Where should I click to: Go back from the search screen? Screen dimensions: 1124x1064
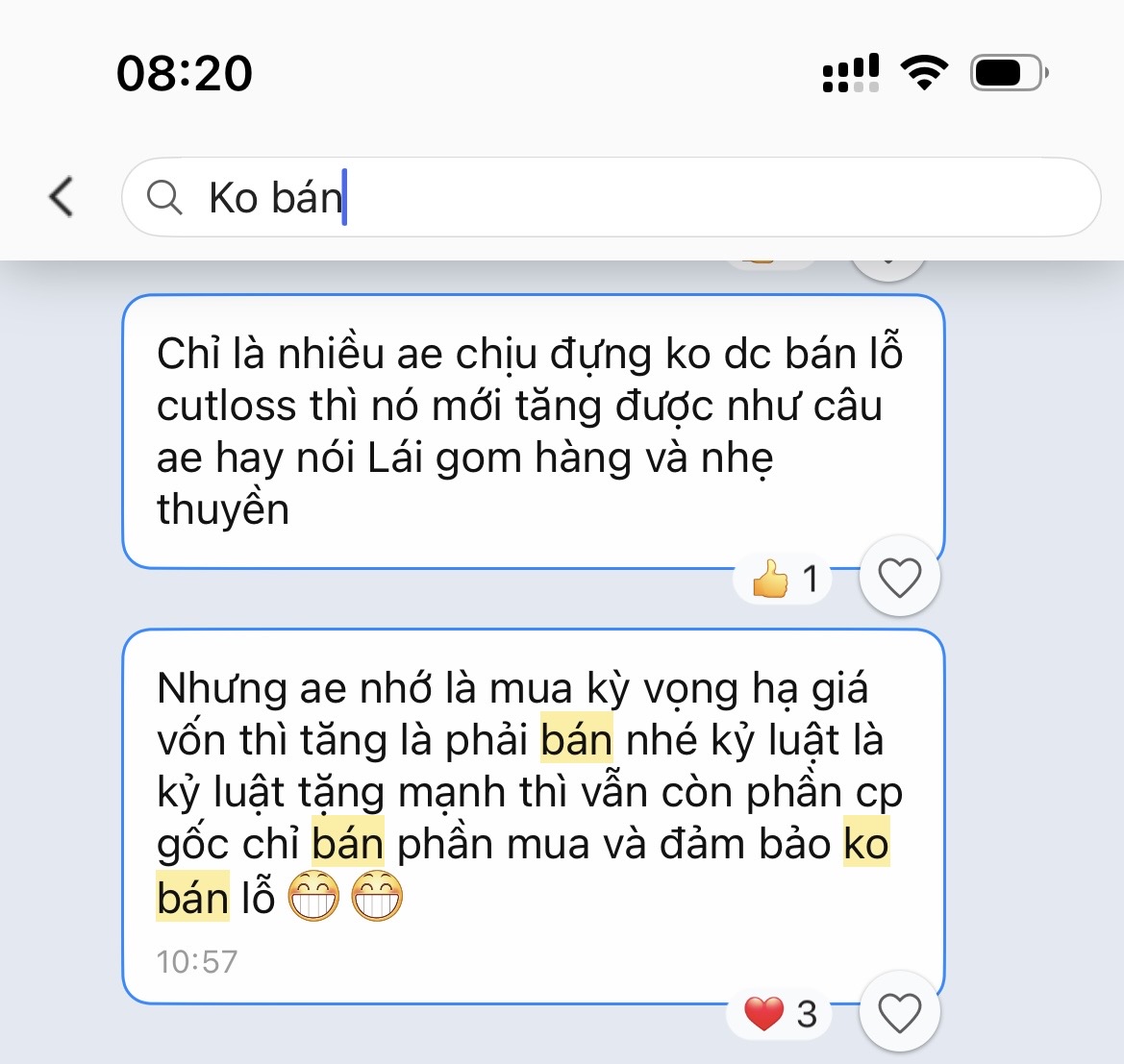click(62, 197)
